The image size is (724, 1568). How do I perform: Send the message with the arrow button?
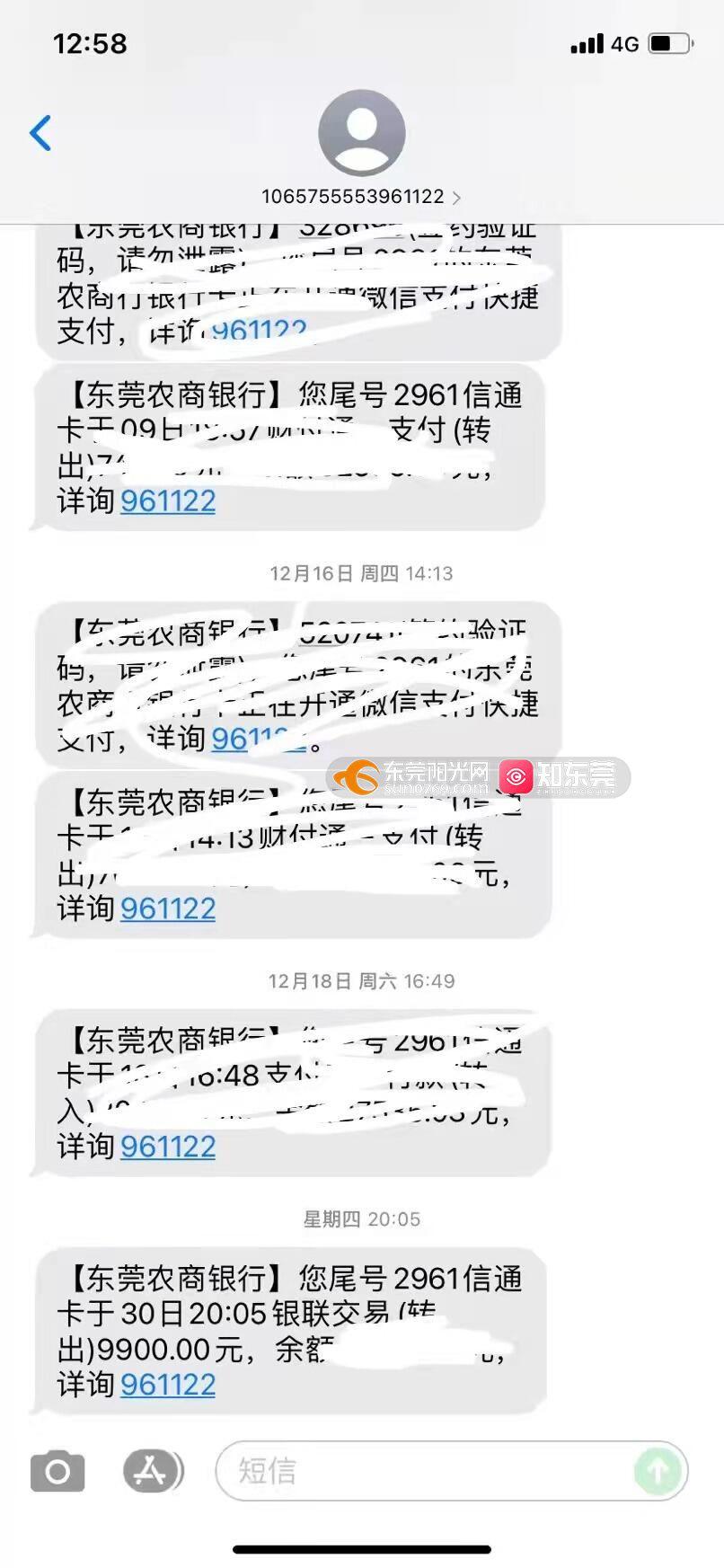[658, 1472]
